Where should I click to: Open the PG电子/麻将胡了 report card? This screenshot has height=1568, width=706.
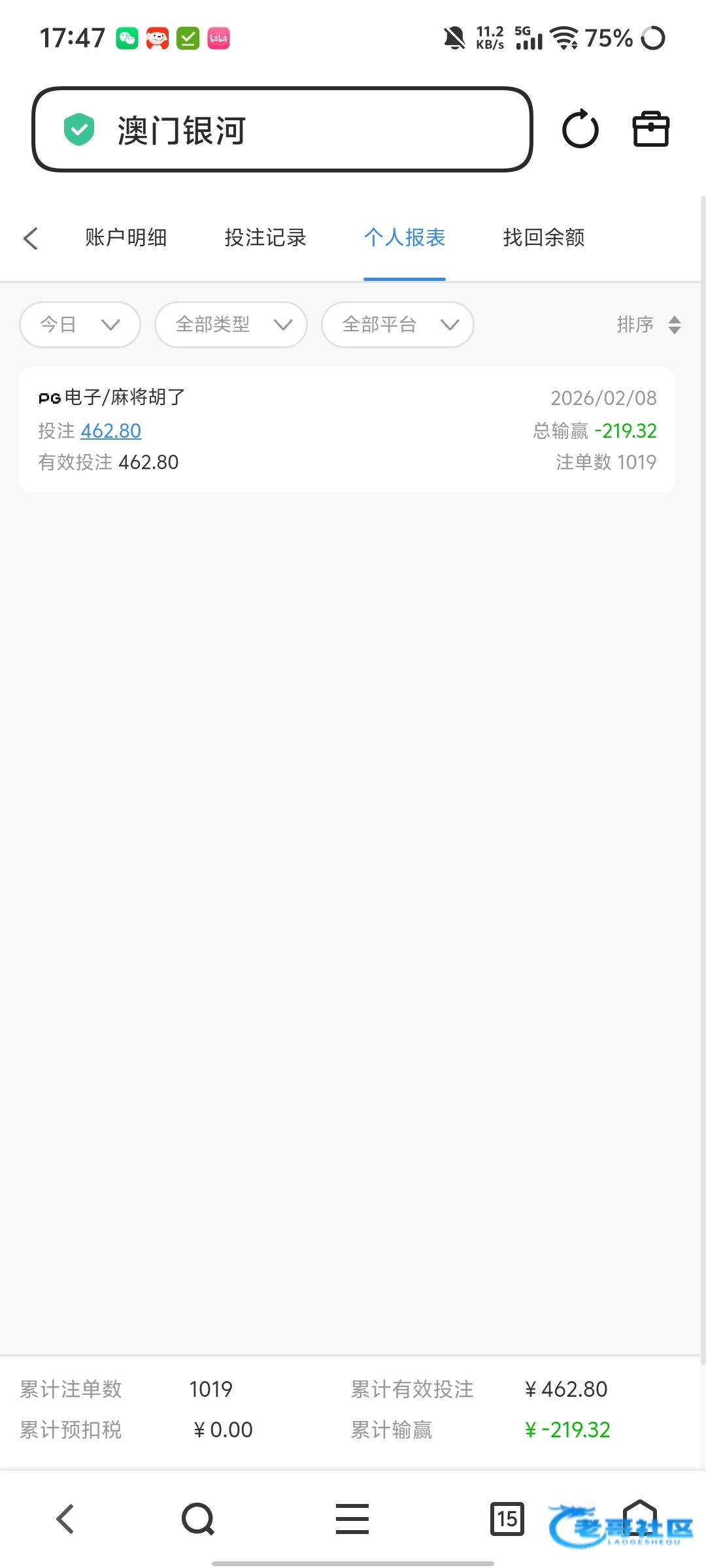point(347,429)
